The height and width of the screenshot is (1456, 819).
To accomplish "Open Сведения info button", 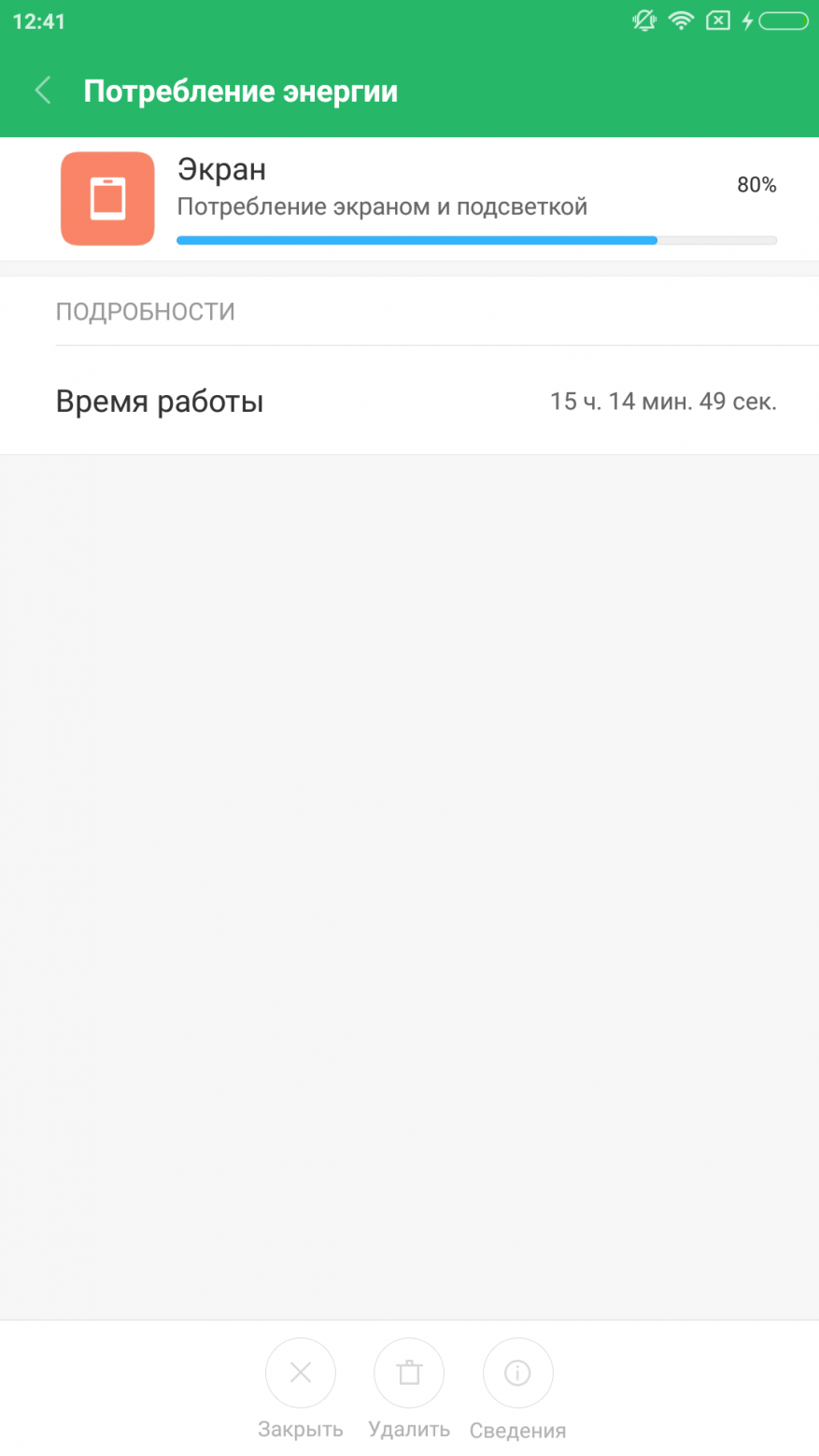I will pyautogui.click(x=517, y=1373).
